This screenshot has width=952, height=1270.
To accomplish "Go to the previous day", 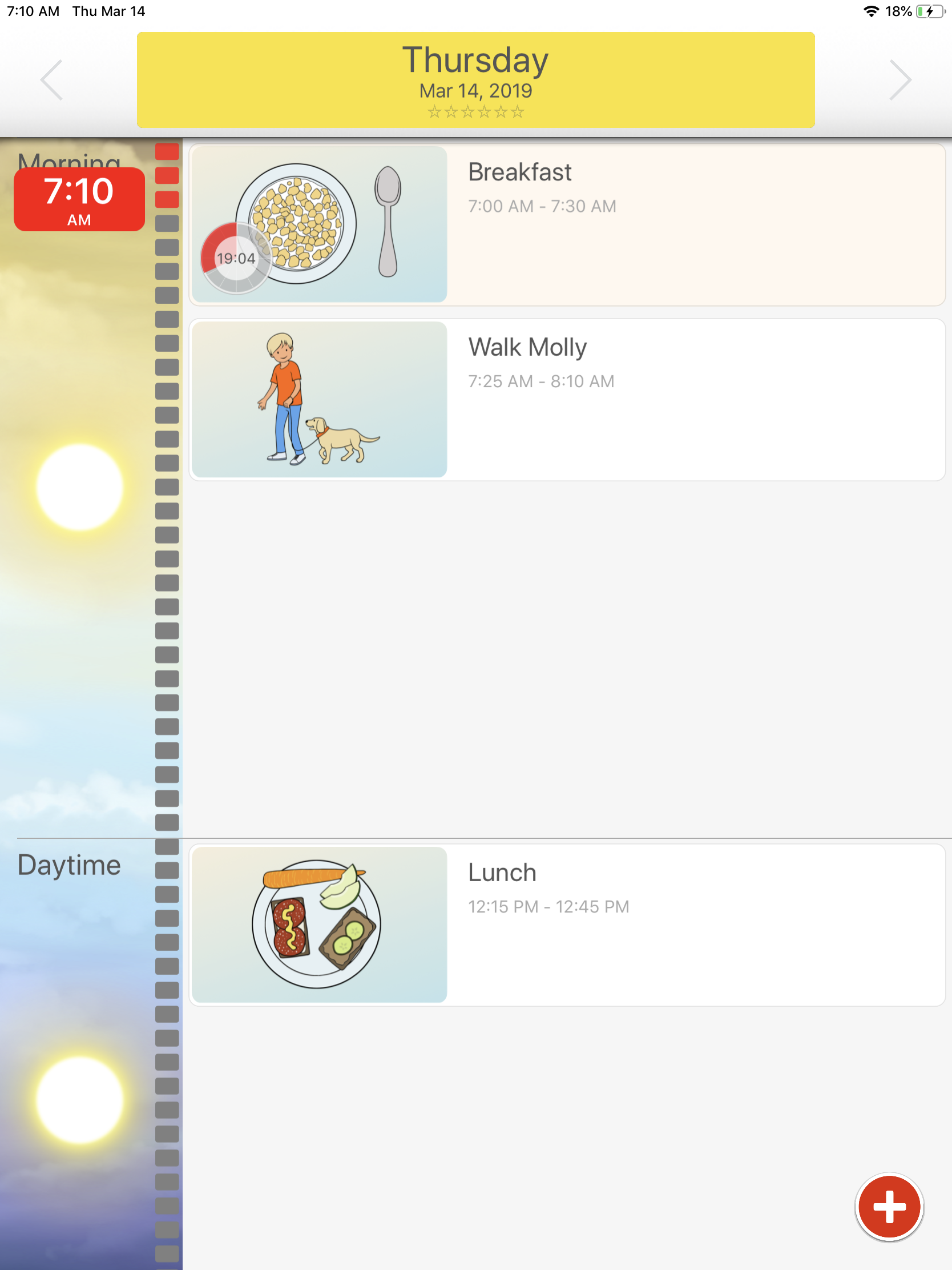I will (x=51, y=80).
